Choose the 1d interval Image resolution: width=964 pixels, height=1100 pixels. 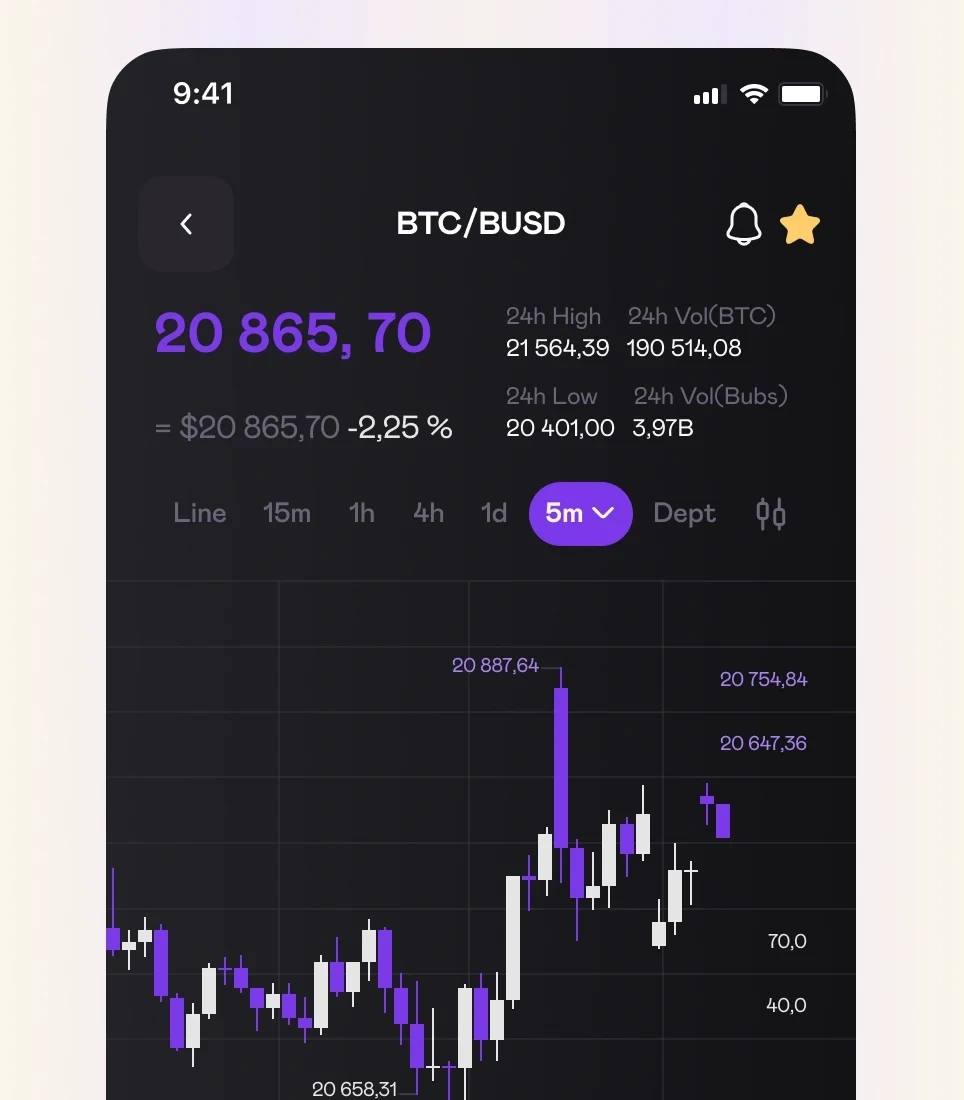point(494,513)
